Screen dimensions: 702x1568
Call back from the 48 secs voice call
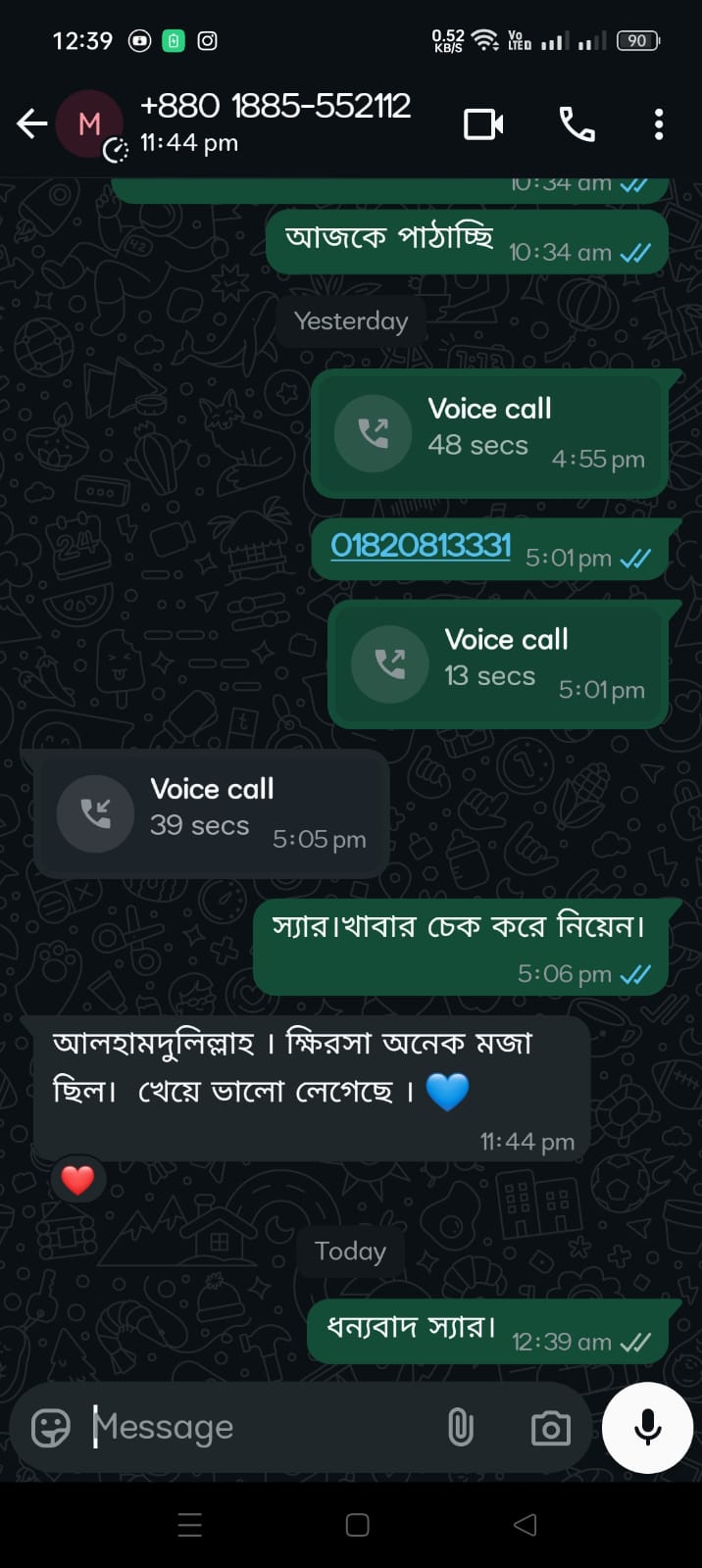point(373,433)
